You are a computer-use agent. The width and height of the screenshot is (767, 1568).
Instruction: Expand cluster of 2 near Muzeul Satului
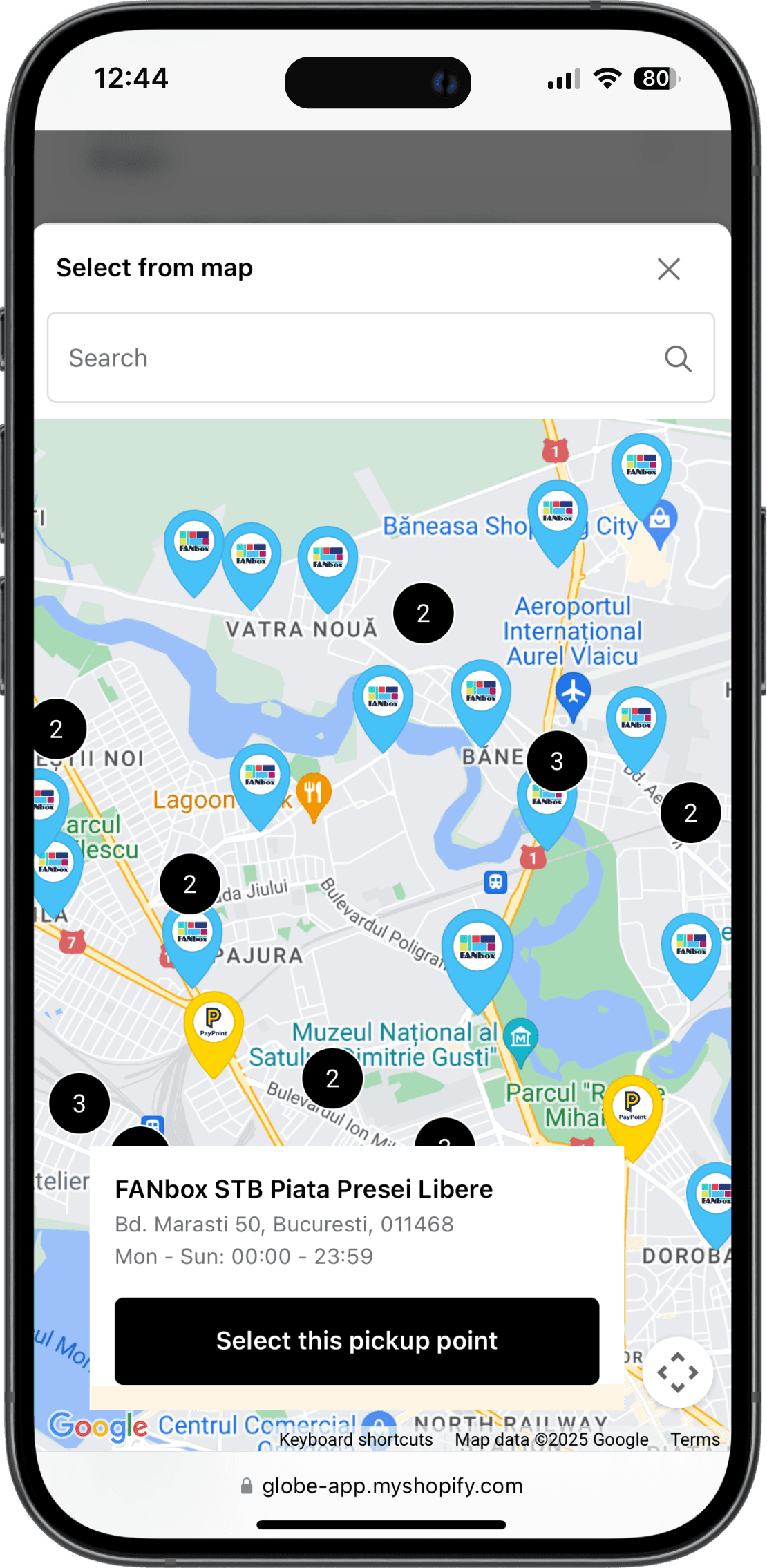332,1078
